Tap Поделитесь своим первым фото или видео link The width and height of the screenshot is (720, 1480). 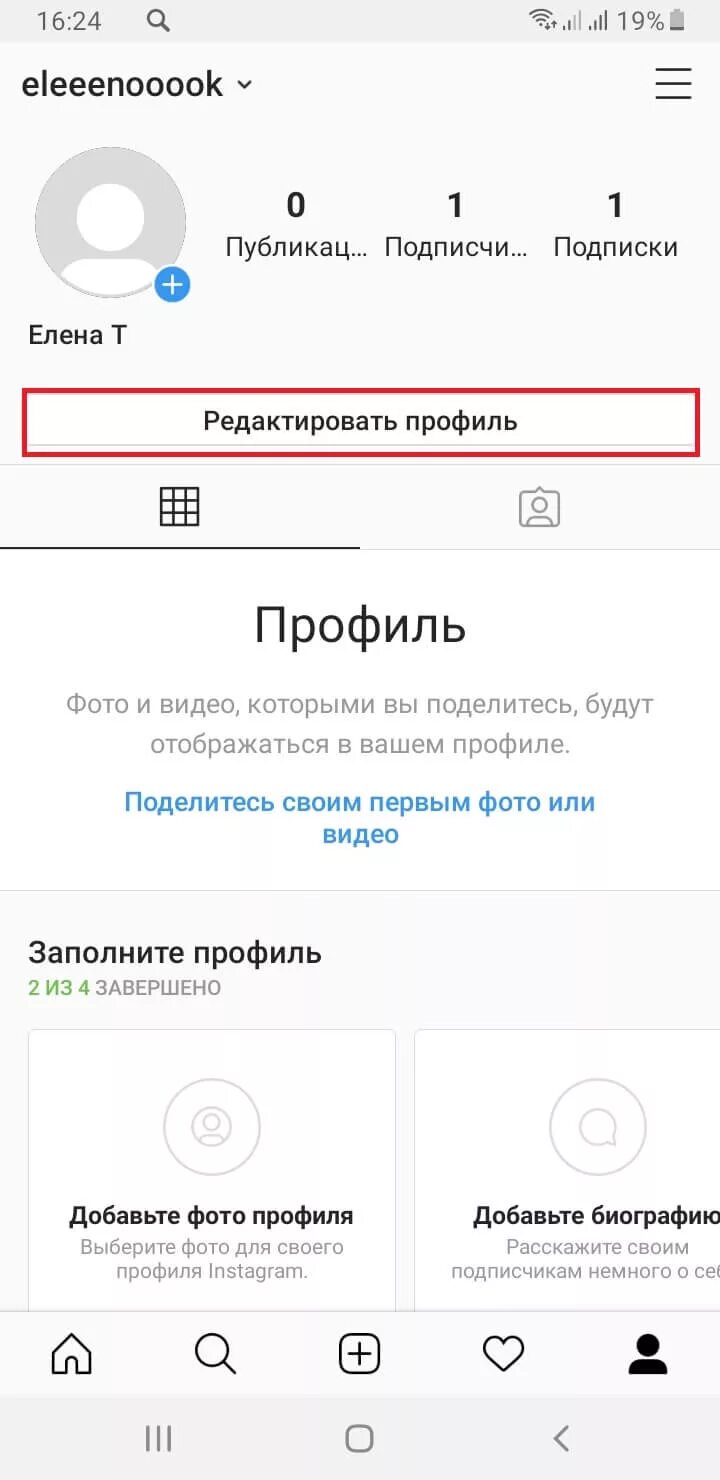360,818
